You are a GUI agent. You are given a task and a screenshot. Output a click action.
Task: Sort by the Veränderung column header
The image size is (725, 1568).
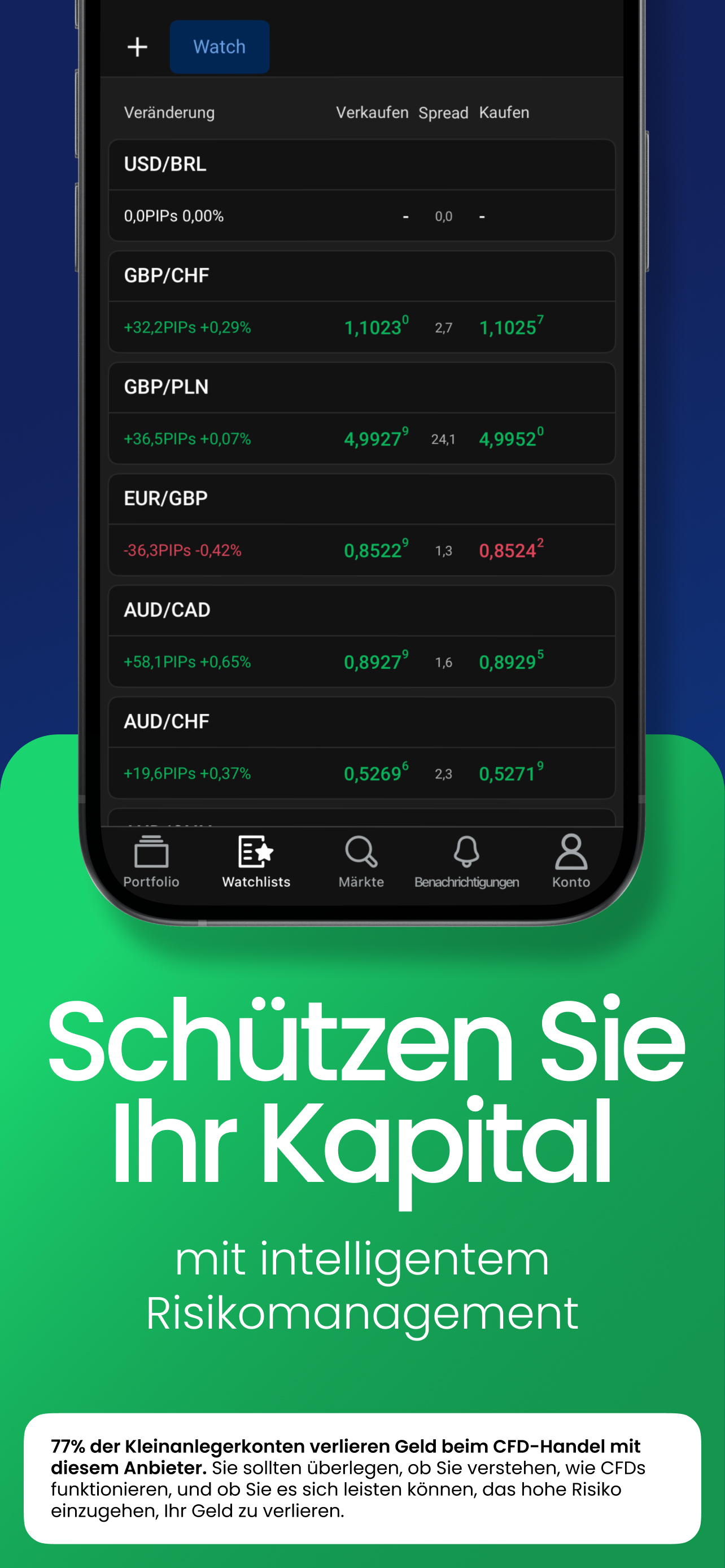pyautogui.click(x=169, y=112)
